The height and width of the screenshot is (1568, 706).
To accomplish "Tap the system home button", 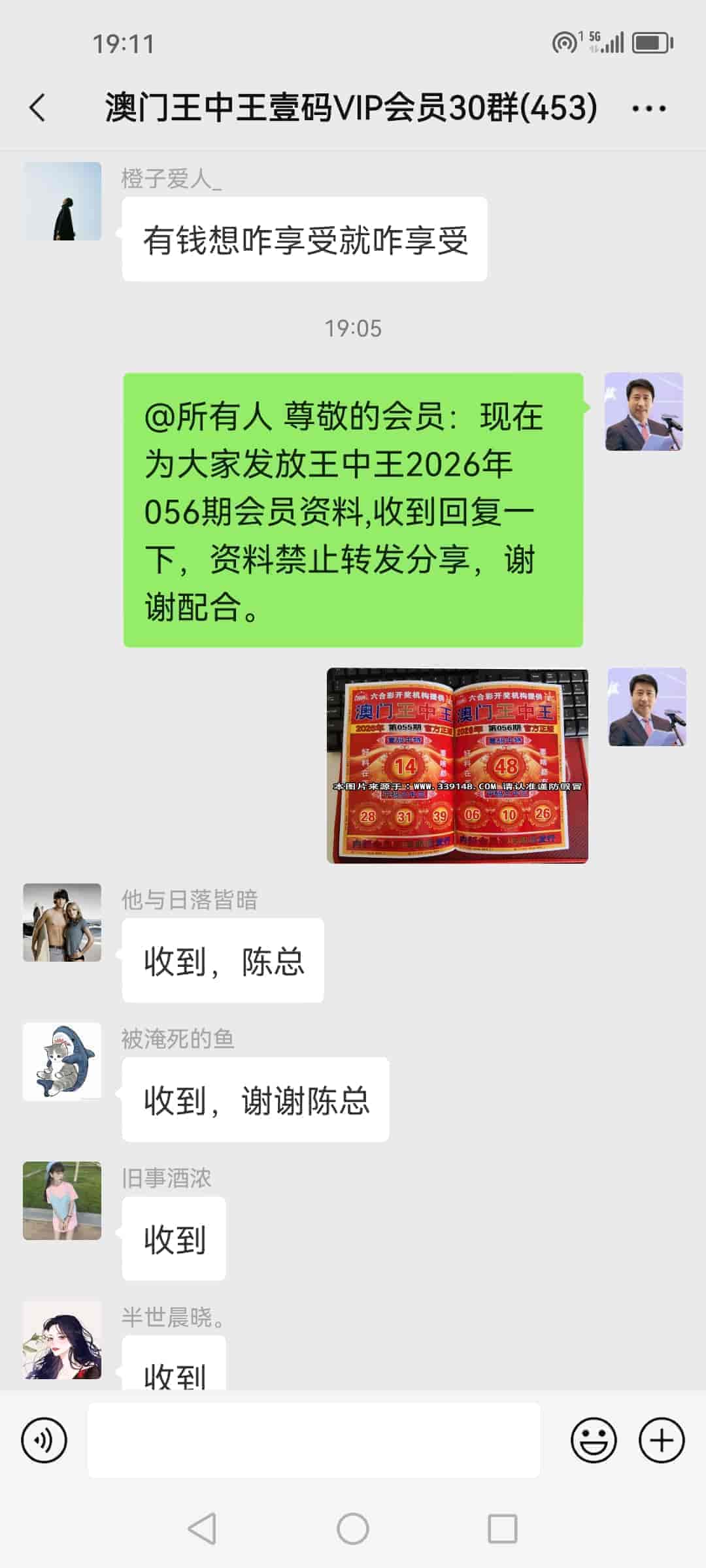I will [353, 1529].
